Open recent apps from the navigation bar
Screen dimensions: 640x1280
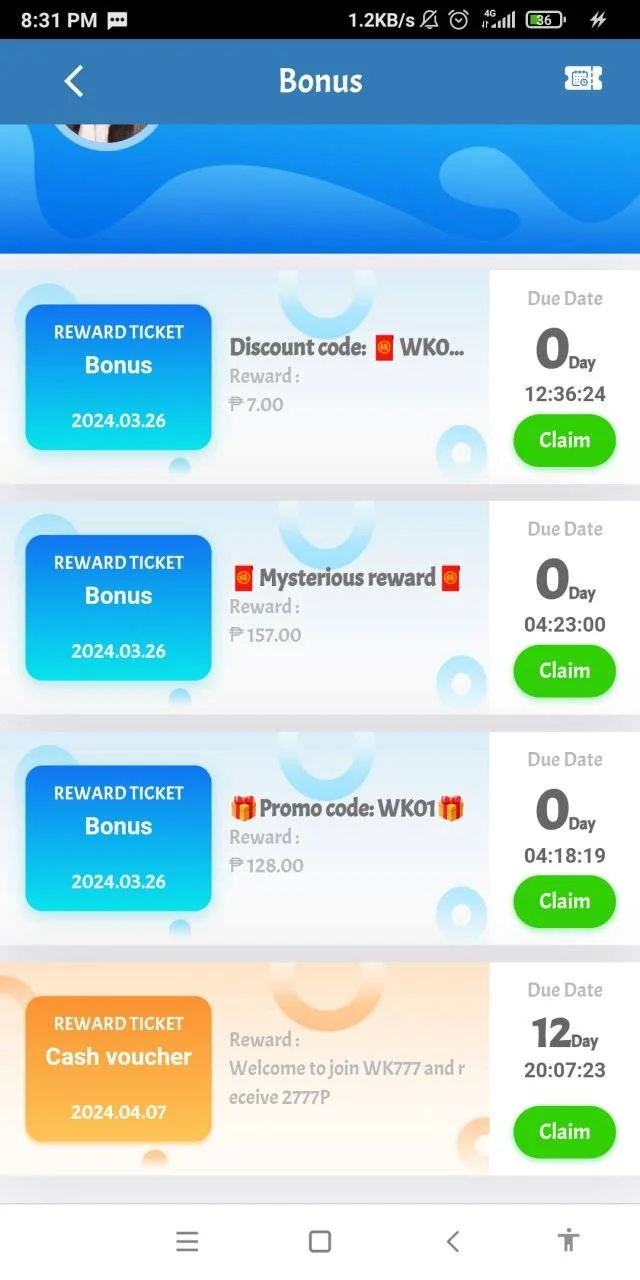click(187, 1241)
